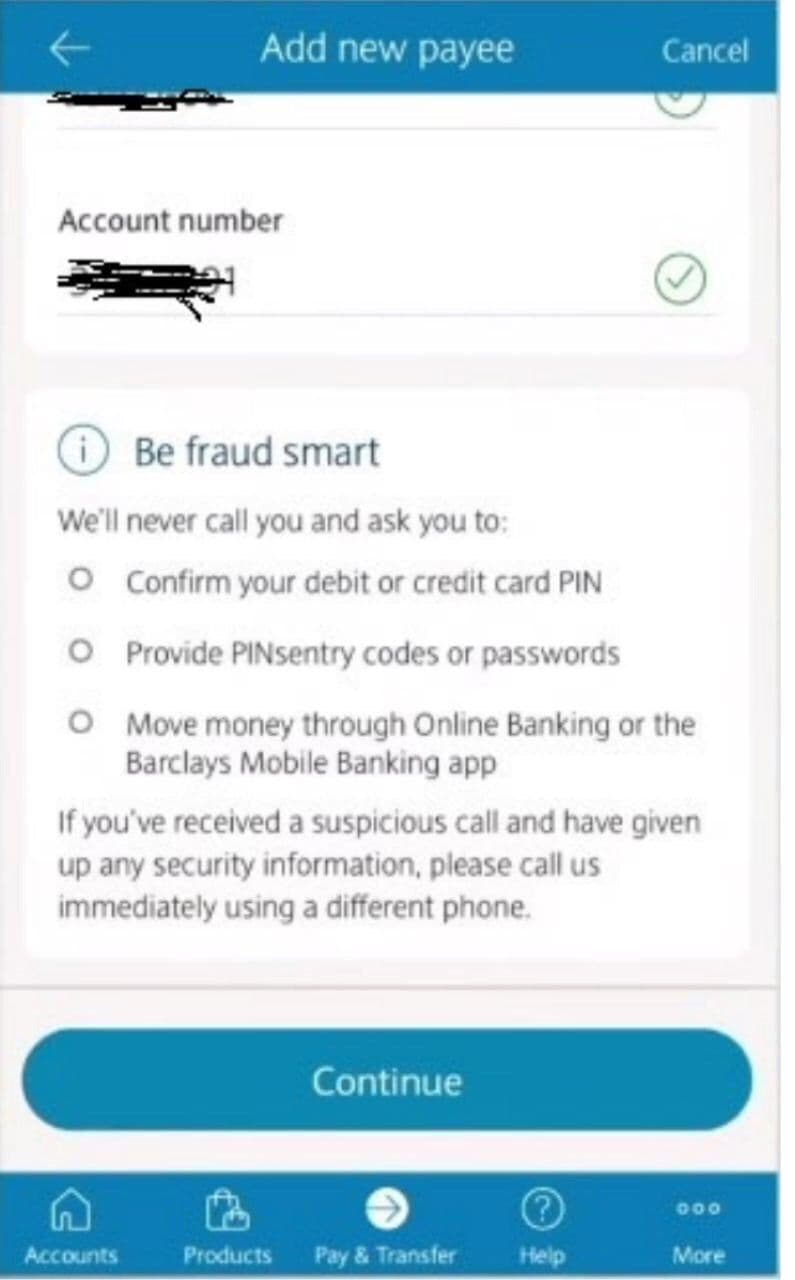Tap Continue to proceed

[x=387, y=1081]
